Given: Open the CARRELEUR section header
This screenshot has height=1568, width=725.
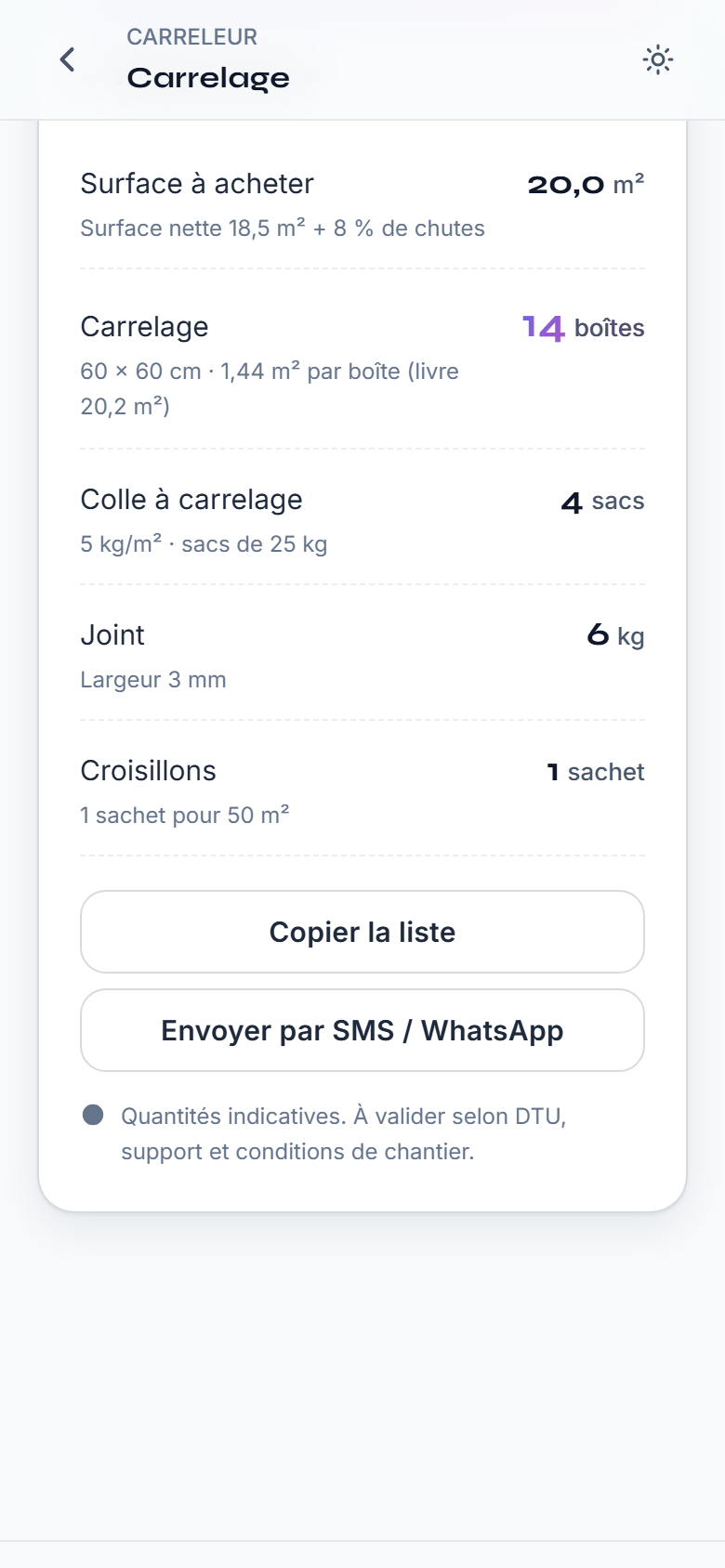Looking at the screenshot, I should click(x=192, y=37).
